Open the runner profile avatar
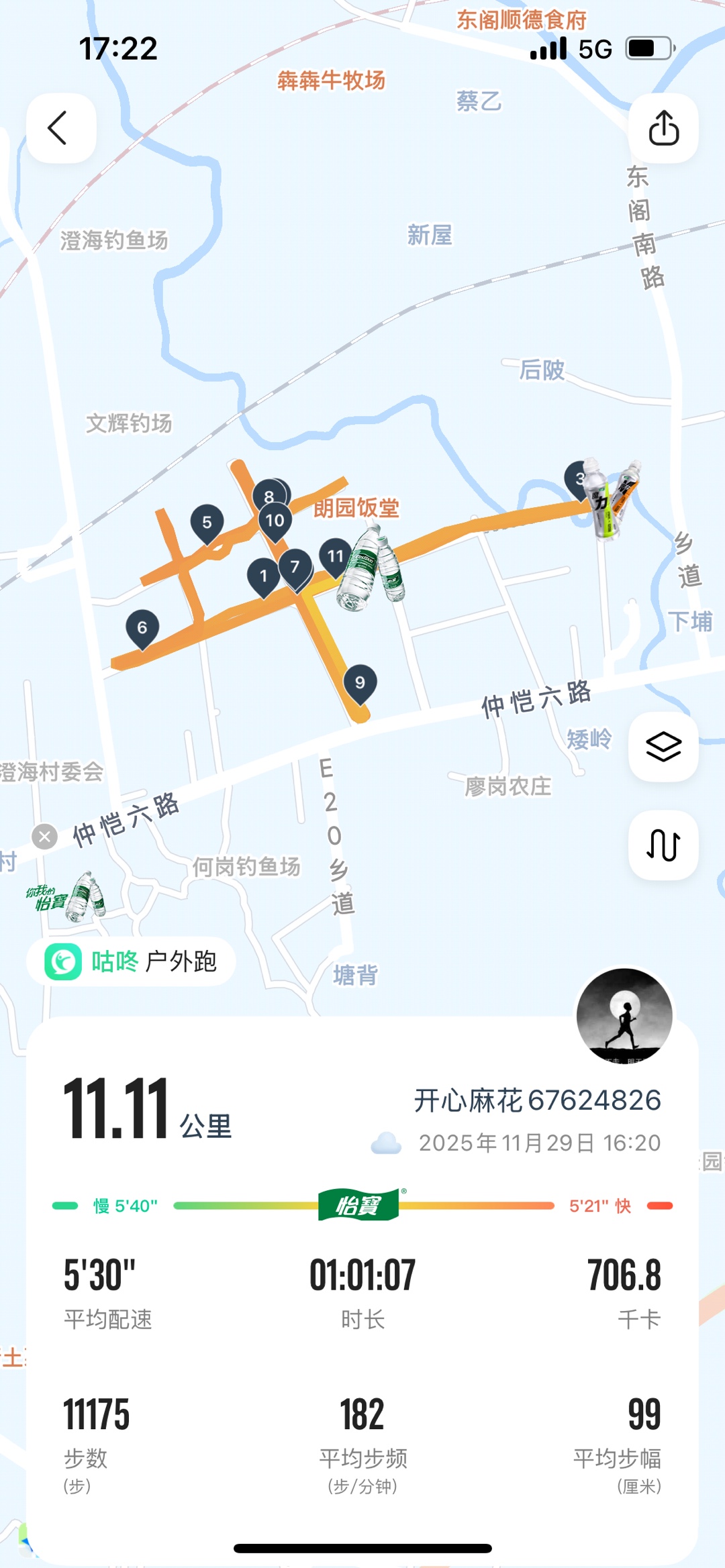The image size is (725, 1568). click(624, 1016)
